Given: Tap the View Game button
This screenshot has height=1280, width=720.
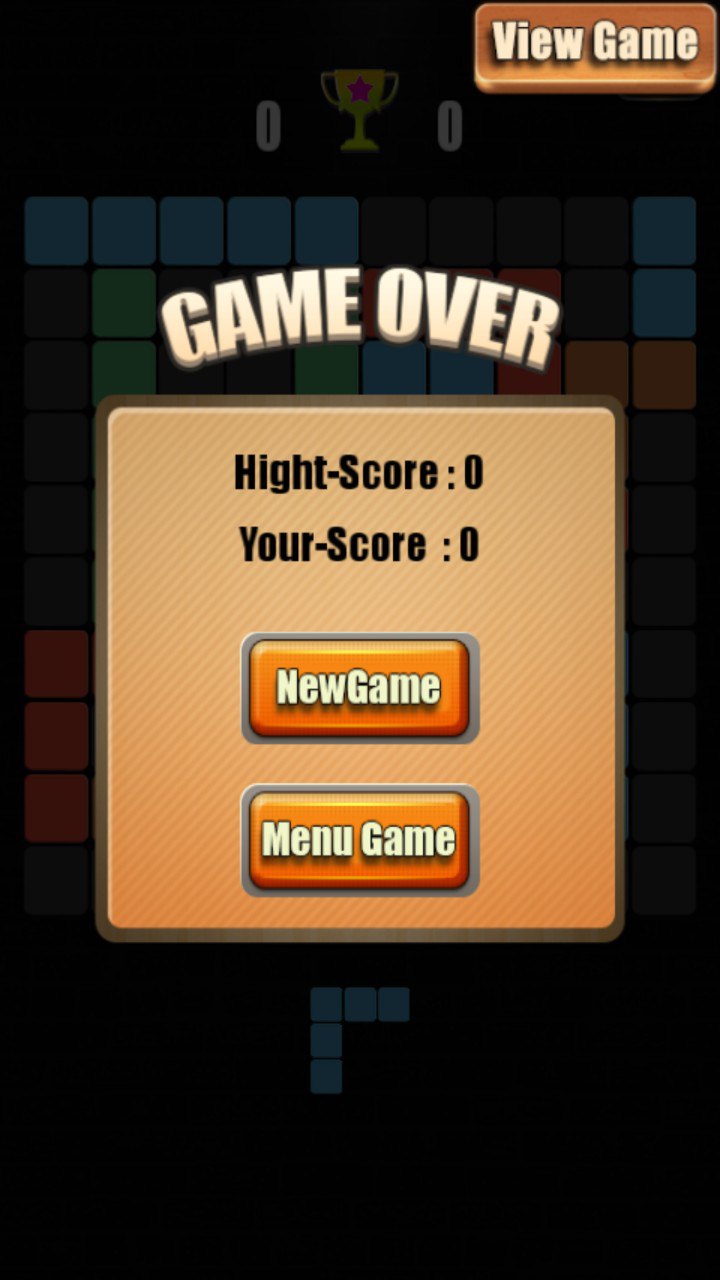Looking at the screenshot, I should (595, 45).
